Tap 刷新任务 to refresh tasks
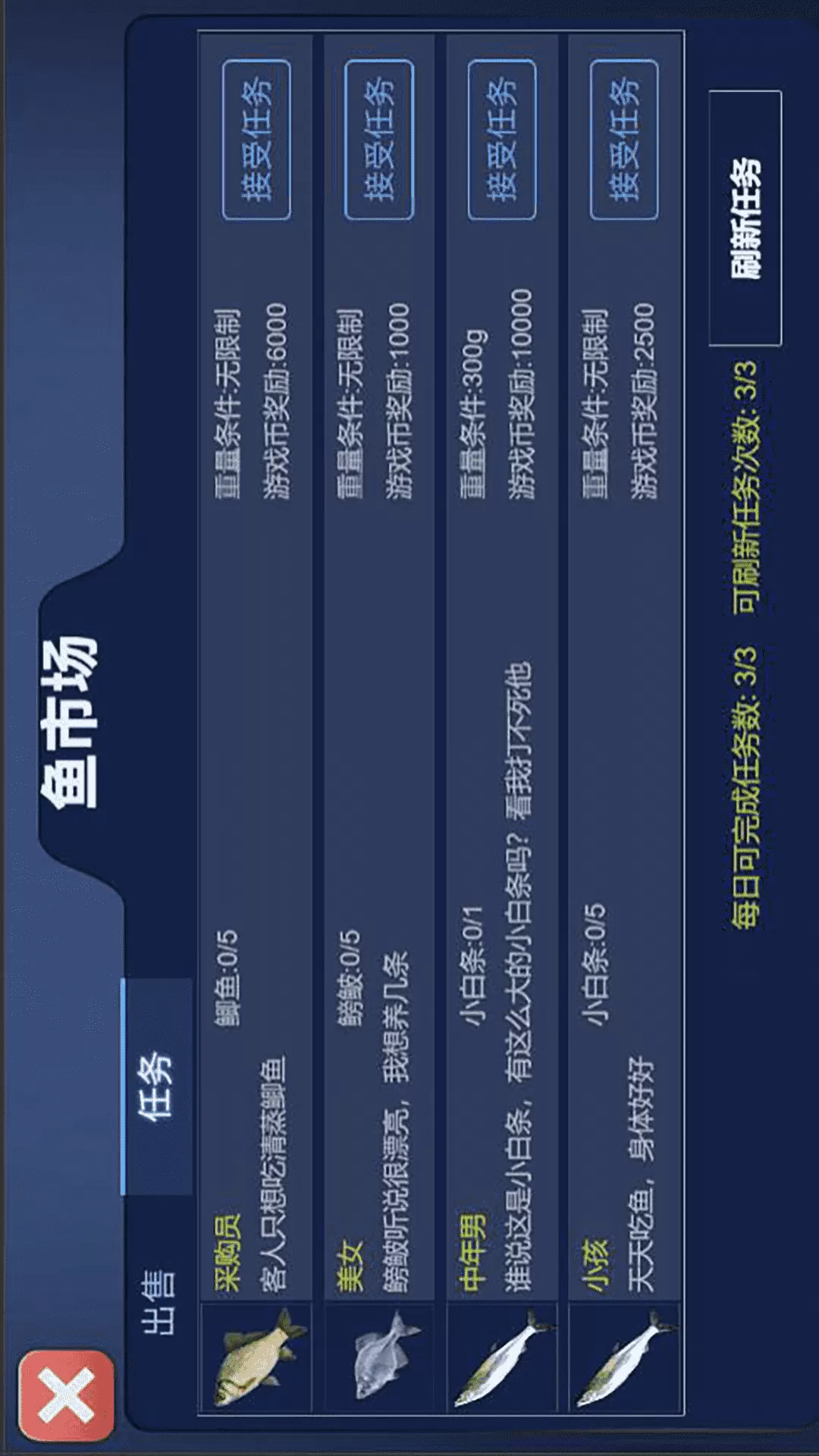Viewport: 819px width, 1456px height. (745, 218)
